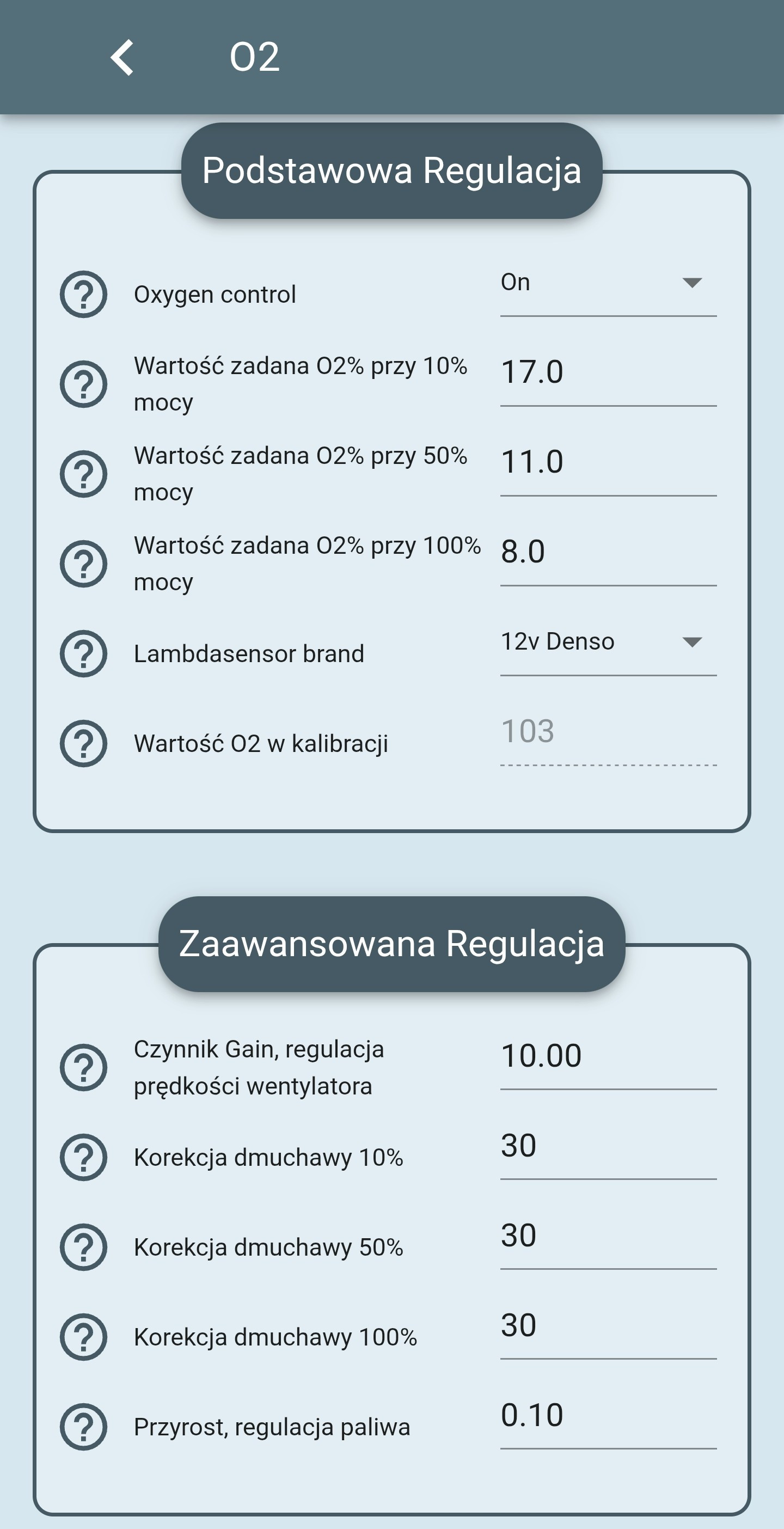This screenshot has width=784, height=1529.
Task: Open help for O2% at 50% mocy
Action: [84, 474]
